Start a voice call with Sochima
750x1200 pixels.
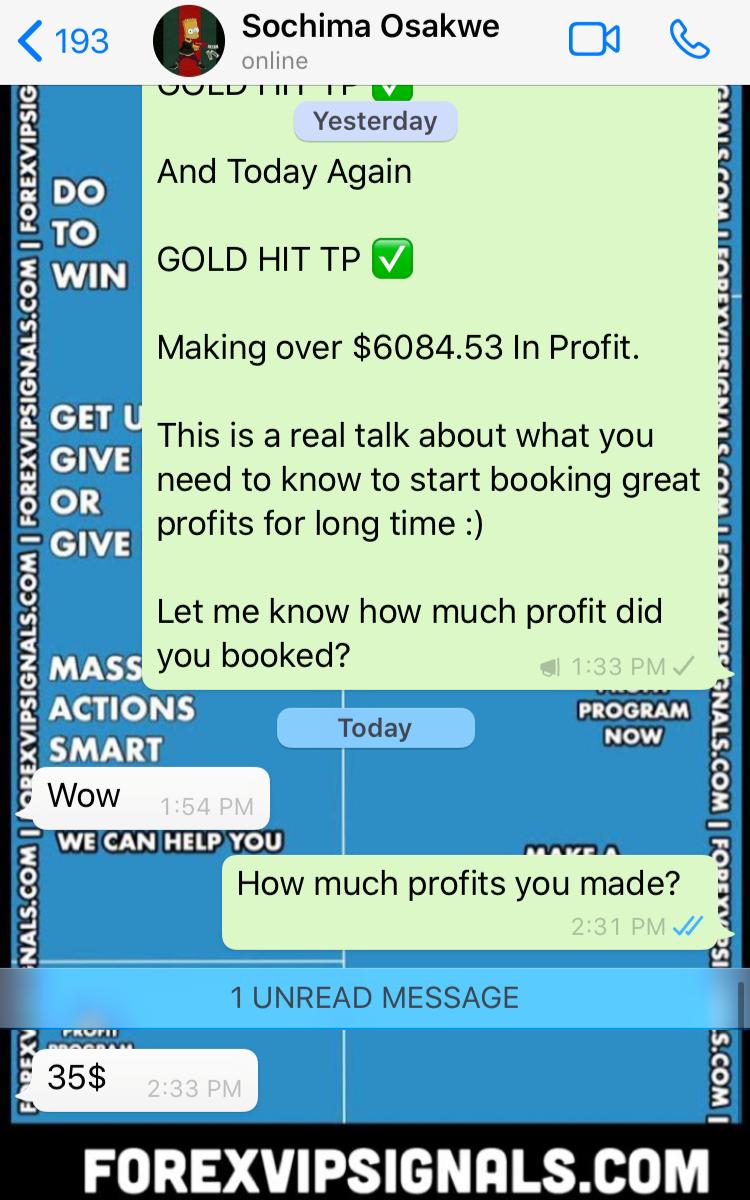tap(689, 41)
